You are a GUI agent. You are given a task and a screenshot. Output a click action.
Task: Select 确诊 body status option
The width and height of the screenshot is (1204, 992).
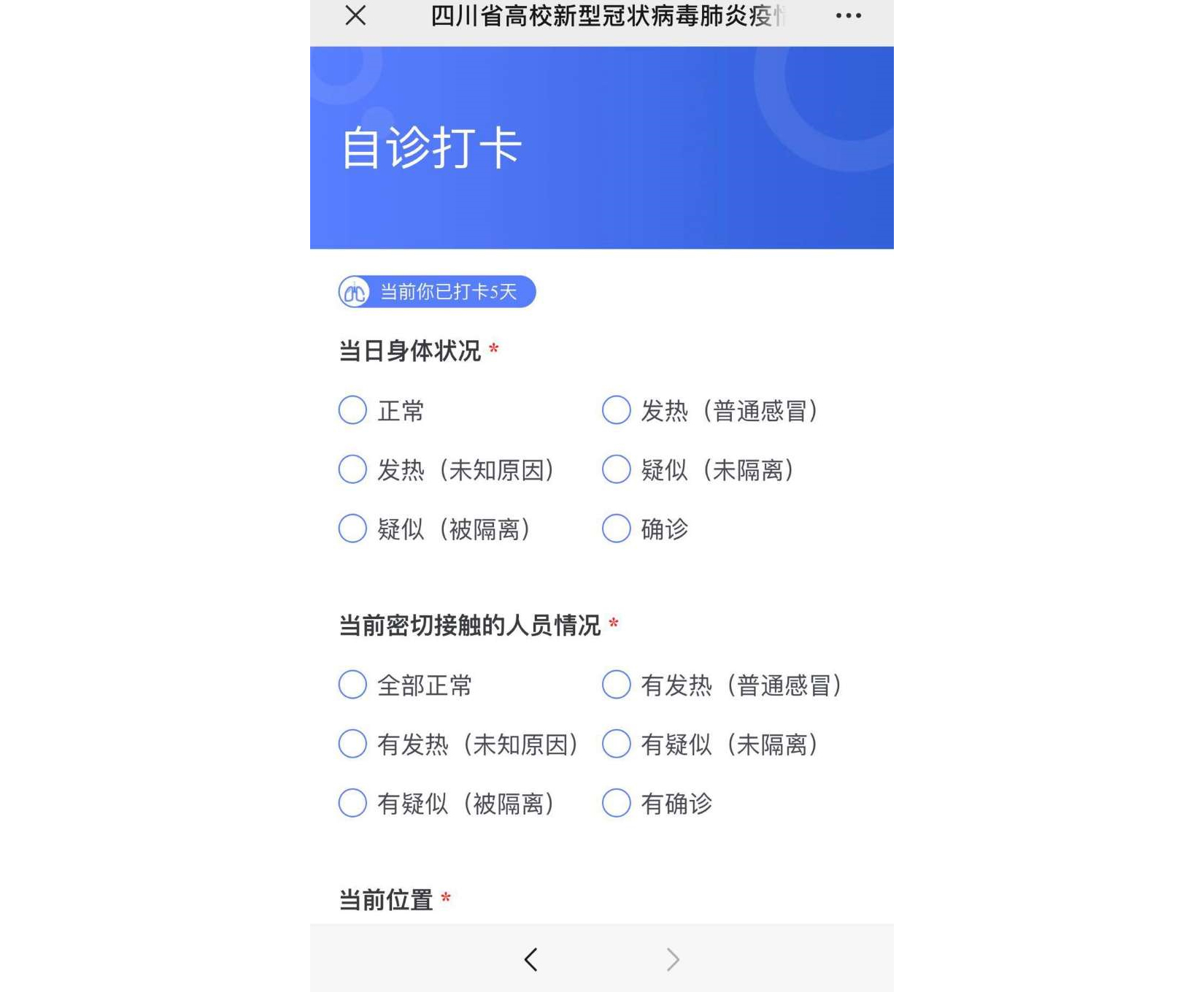coord(617,528)
